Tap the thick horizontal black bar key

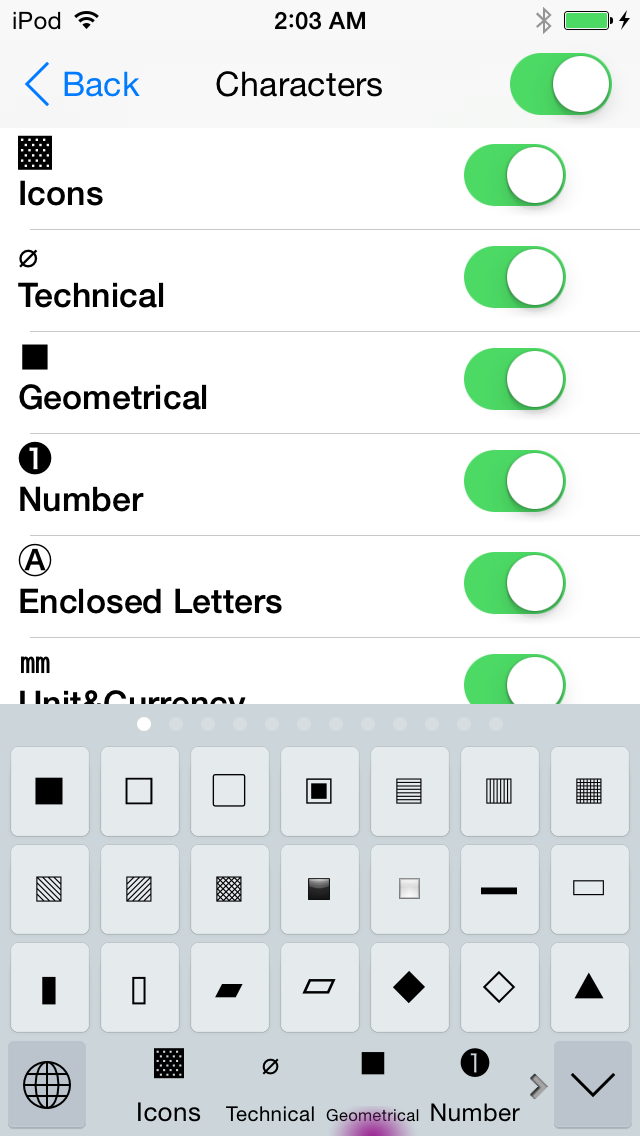tap(499, 890)
